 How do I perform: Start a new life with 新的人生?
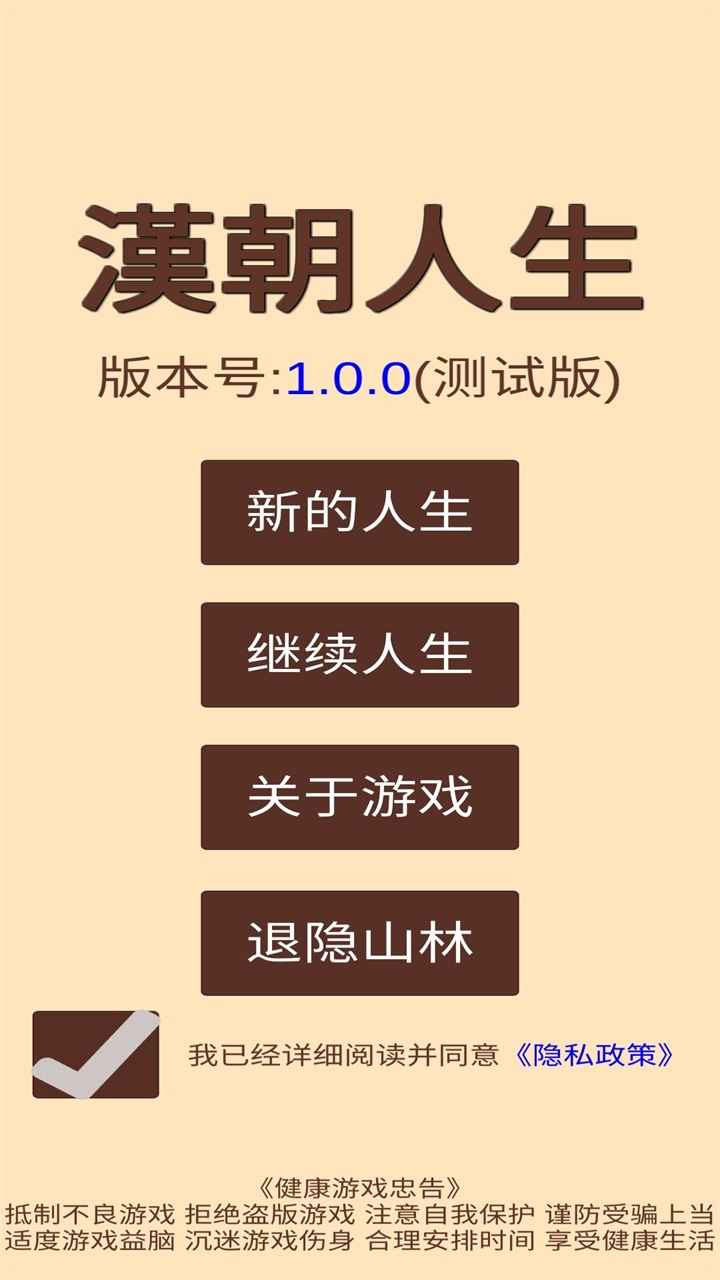coord(360,512)
